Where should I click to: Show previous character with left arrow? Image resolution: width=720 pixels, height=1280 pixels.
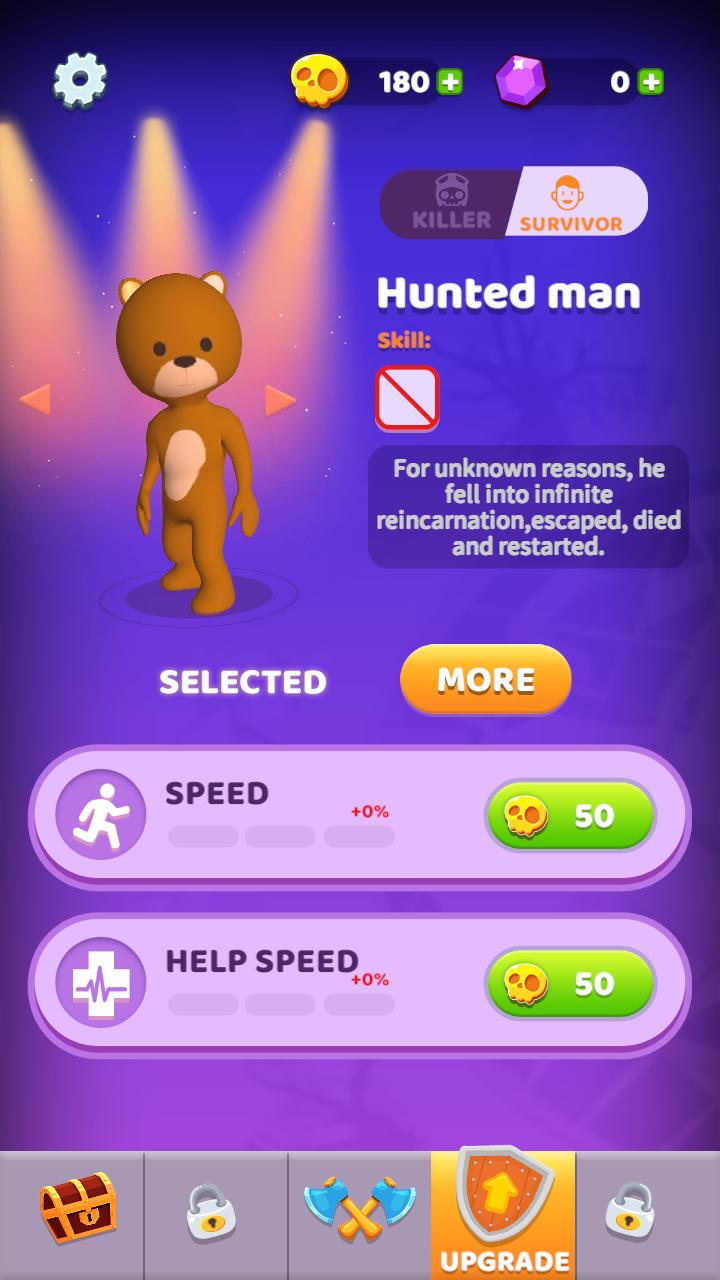(35, 400)
